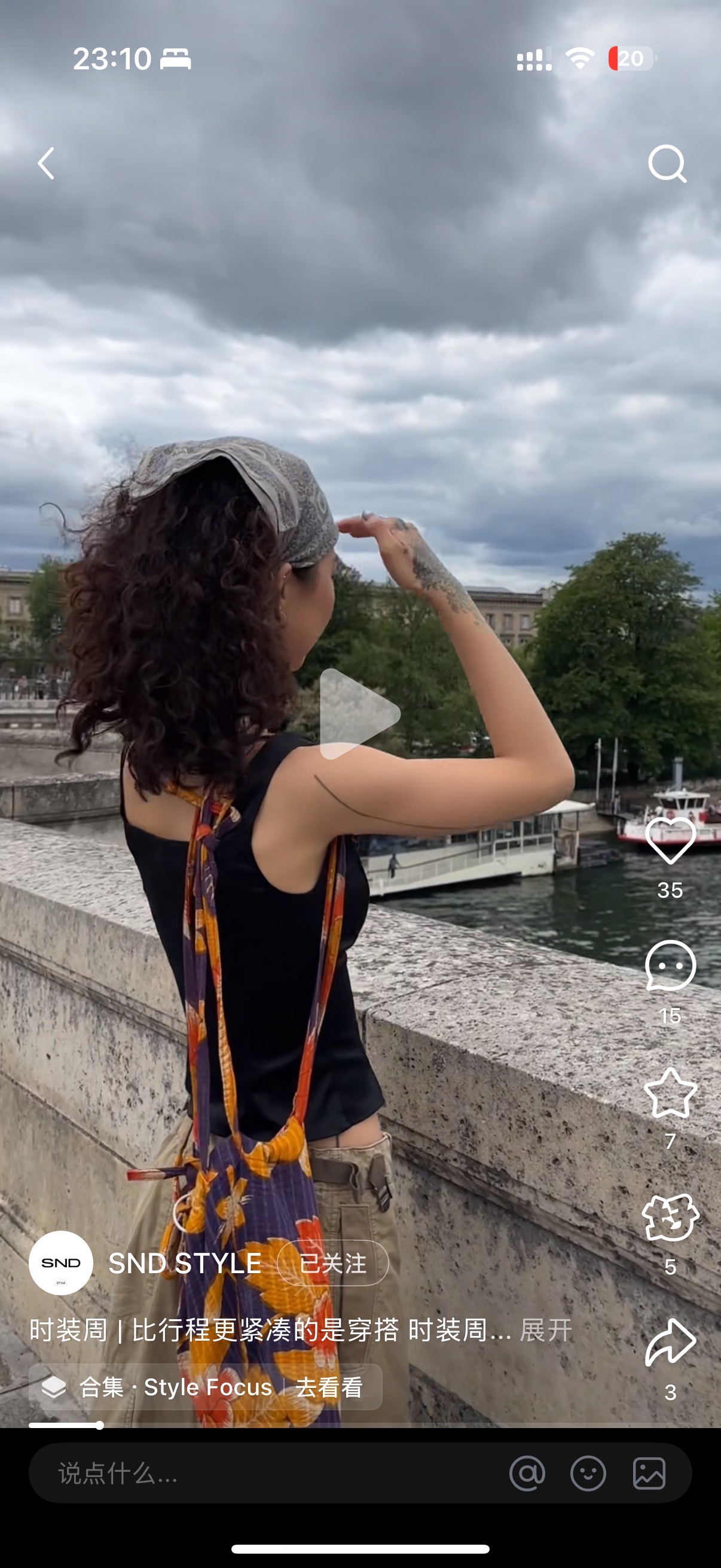Attach a picture to the comment
The height and width of the screenshot is (1568, 721).
point(649,1474)
